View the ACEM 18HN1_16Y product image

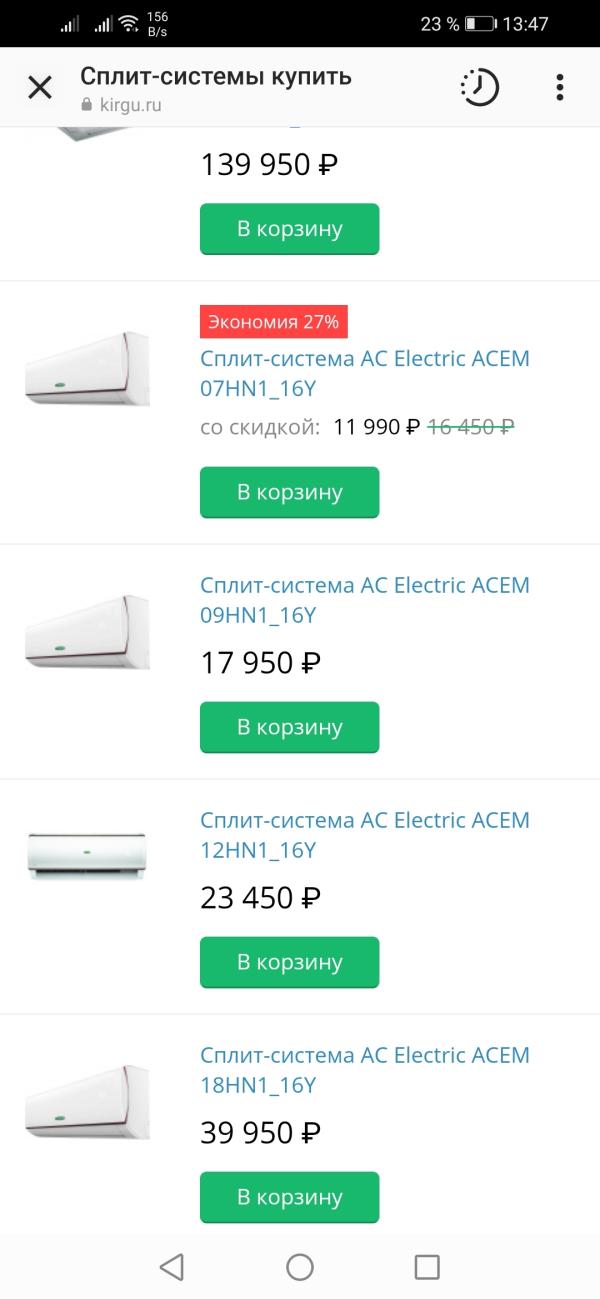pos(87,1102)
